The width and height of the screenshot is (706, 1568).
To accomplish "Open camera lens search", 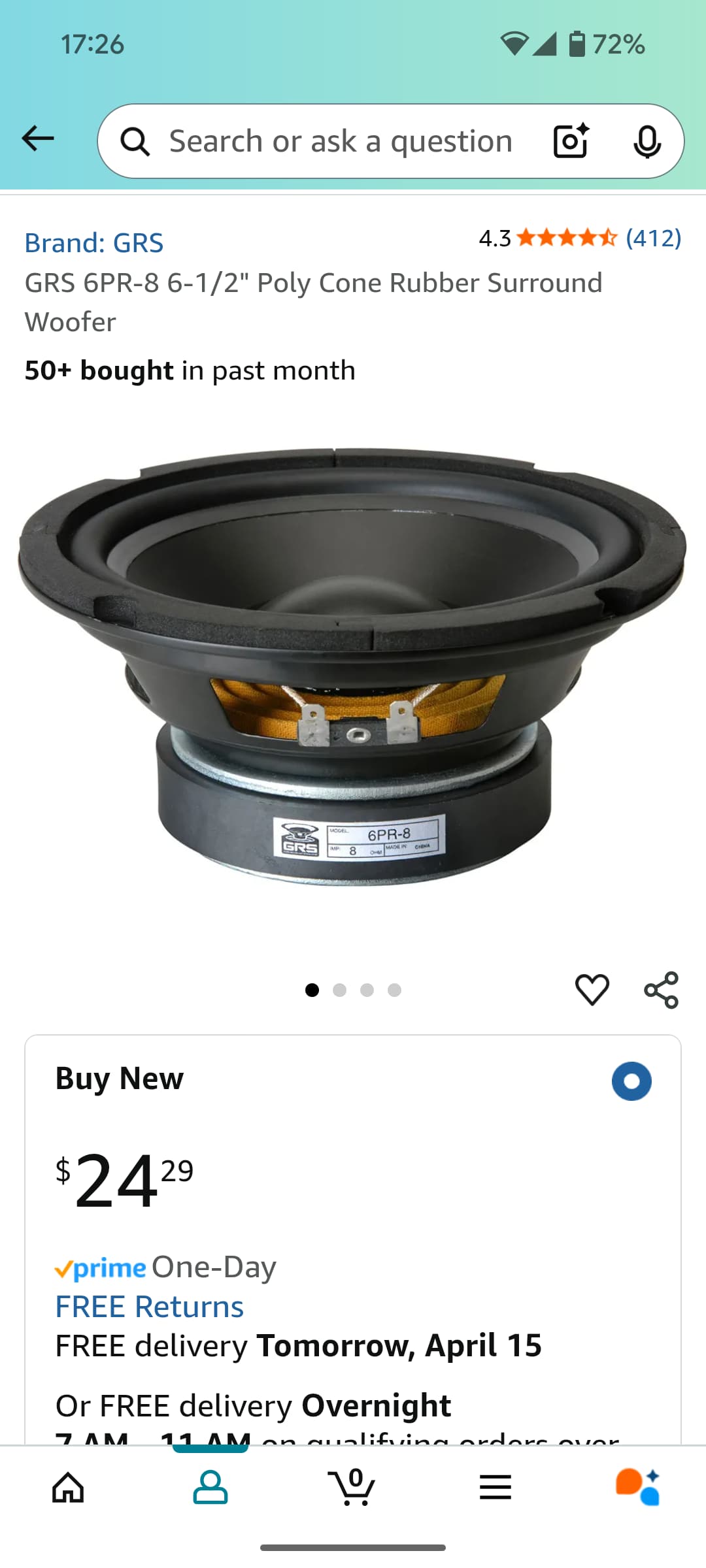I will [571, 140].
